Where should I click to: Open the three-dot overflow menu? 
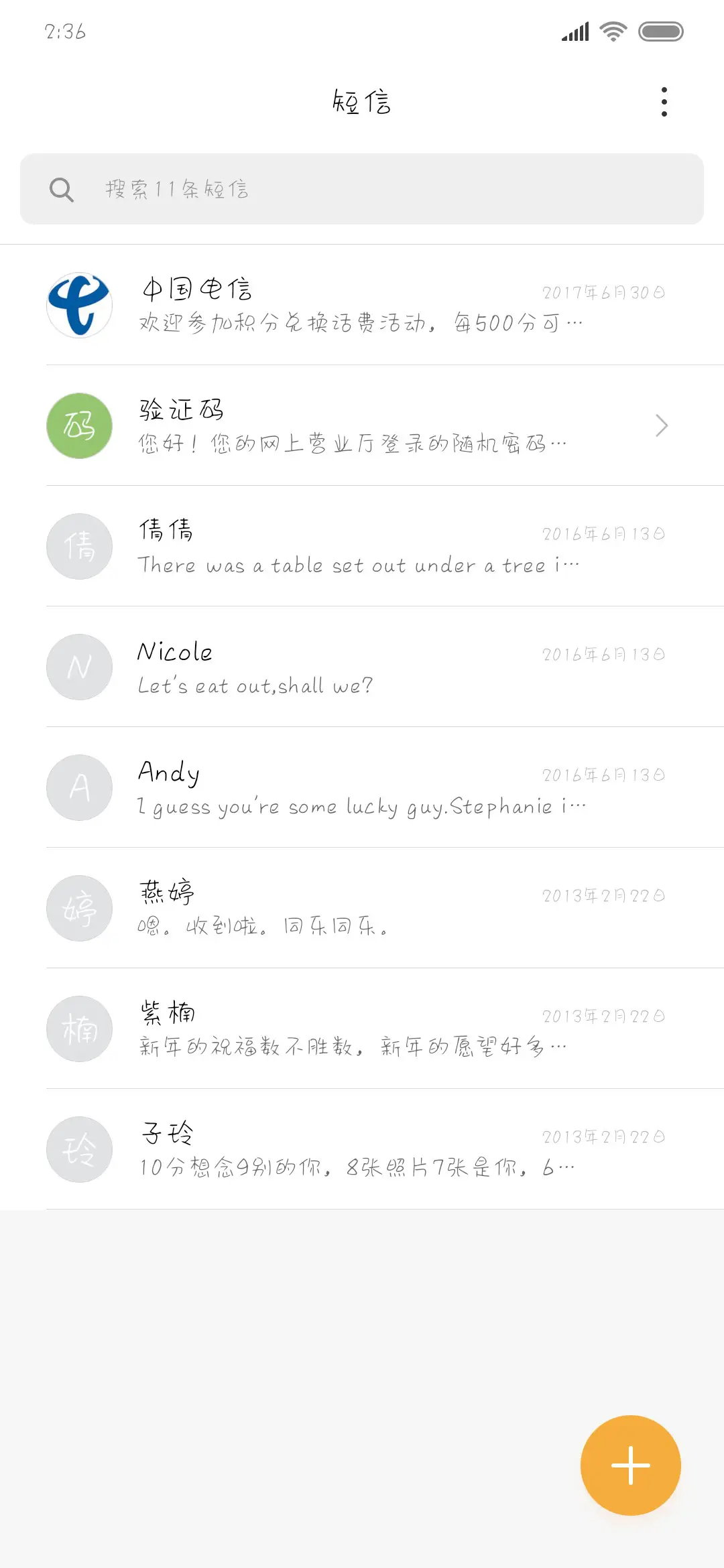pyautogui.click(x=664, y=101)
